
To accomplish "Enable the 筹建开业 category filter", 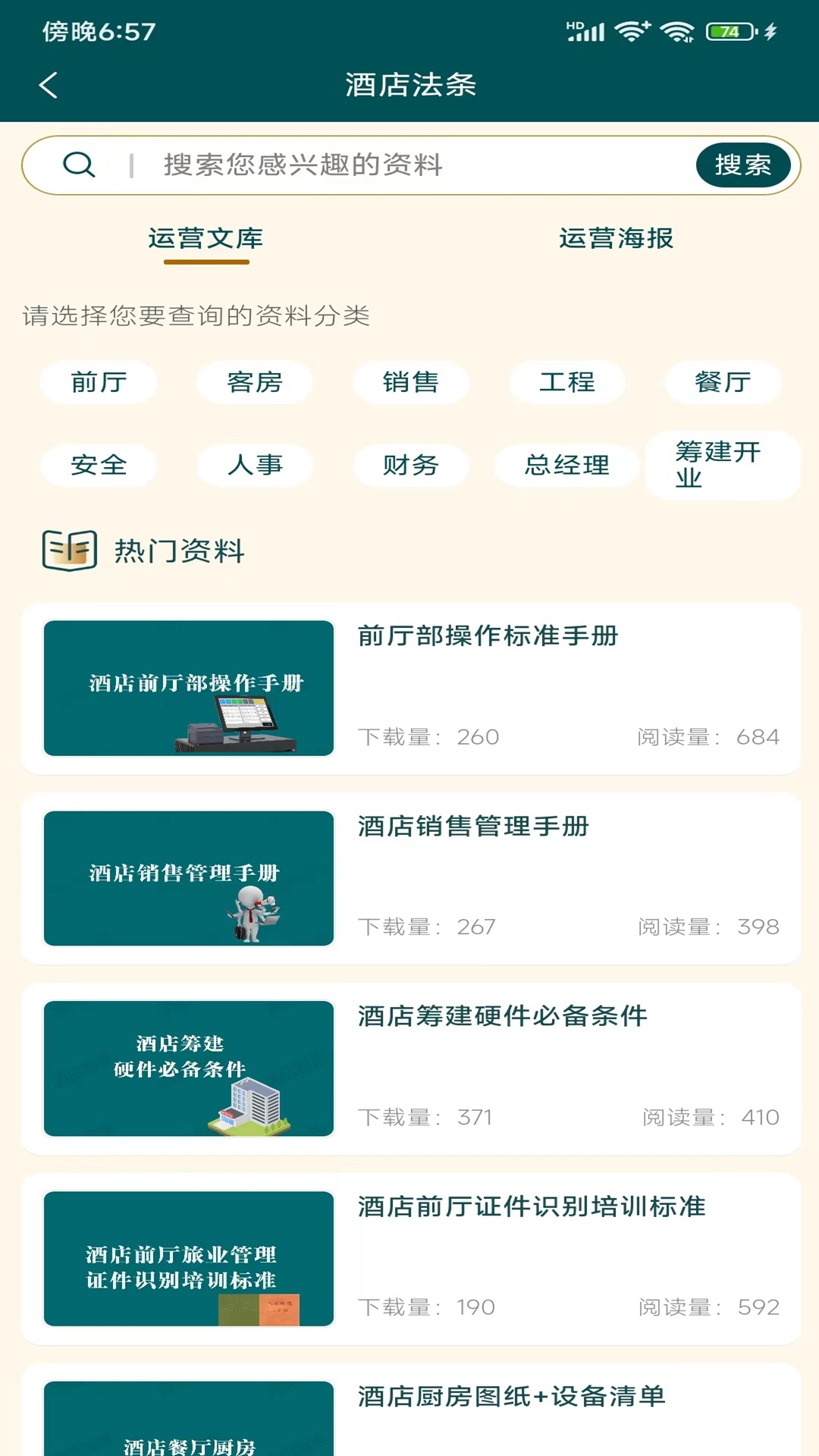I will (x=721, y=466).
